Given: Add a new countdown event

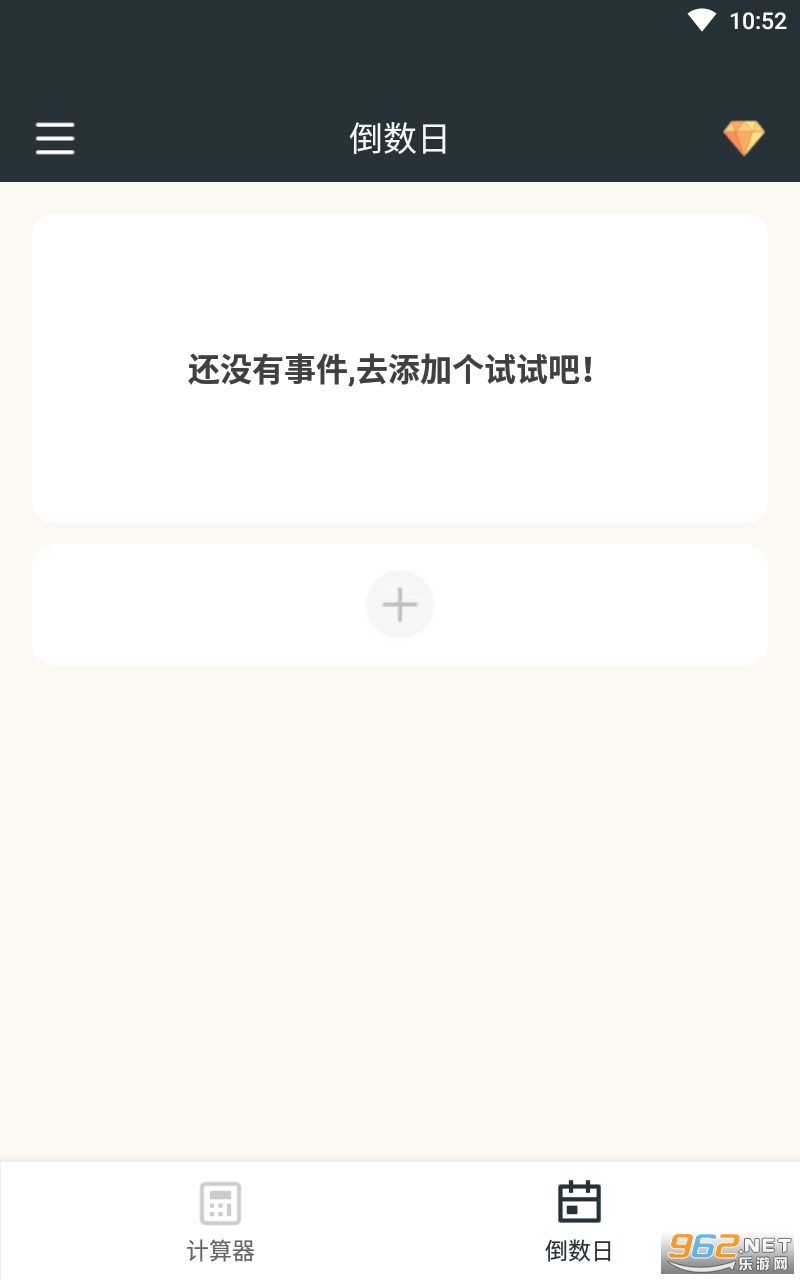Looking at the screenshot, I should [x=400, y=605].
